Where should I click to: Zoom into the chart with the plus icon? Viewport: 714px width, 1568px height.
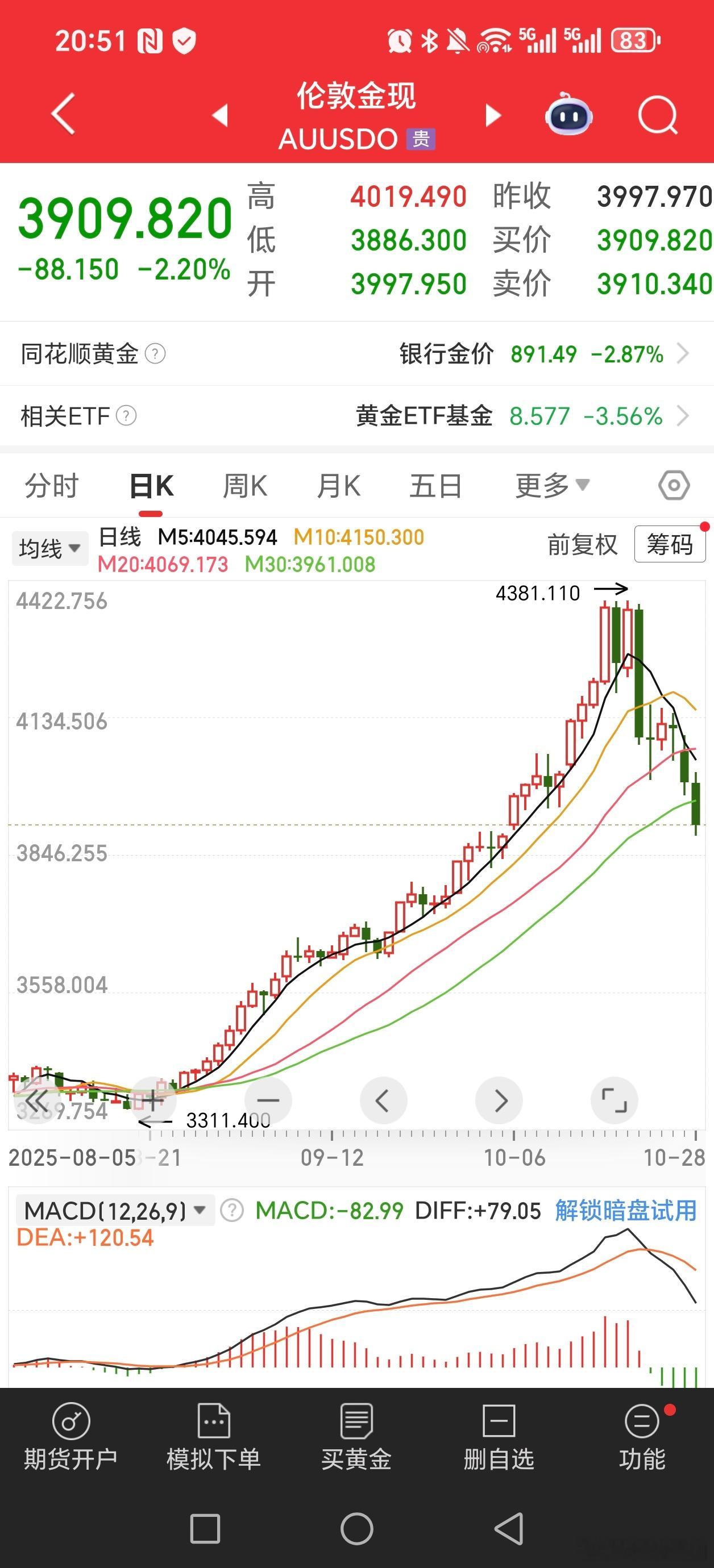click(151, 1099)
